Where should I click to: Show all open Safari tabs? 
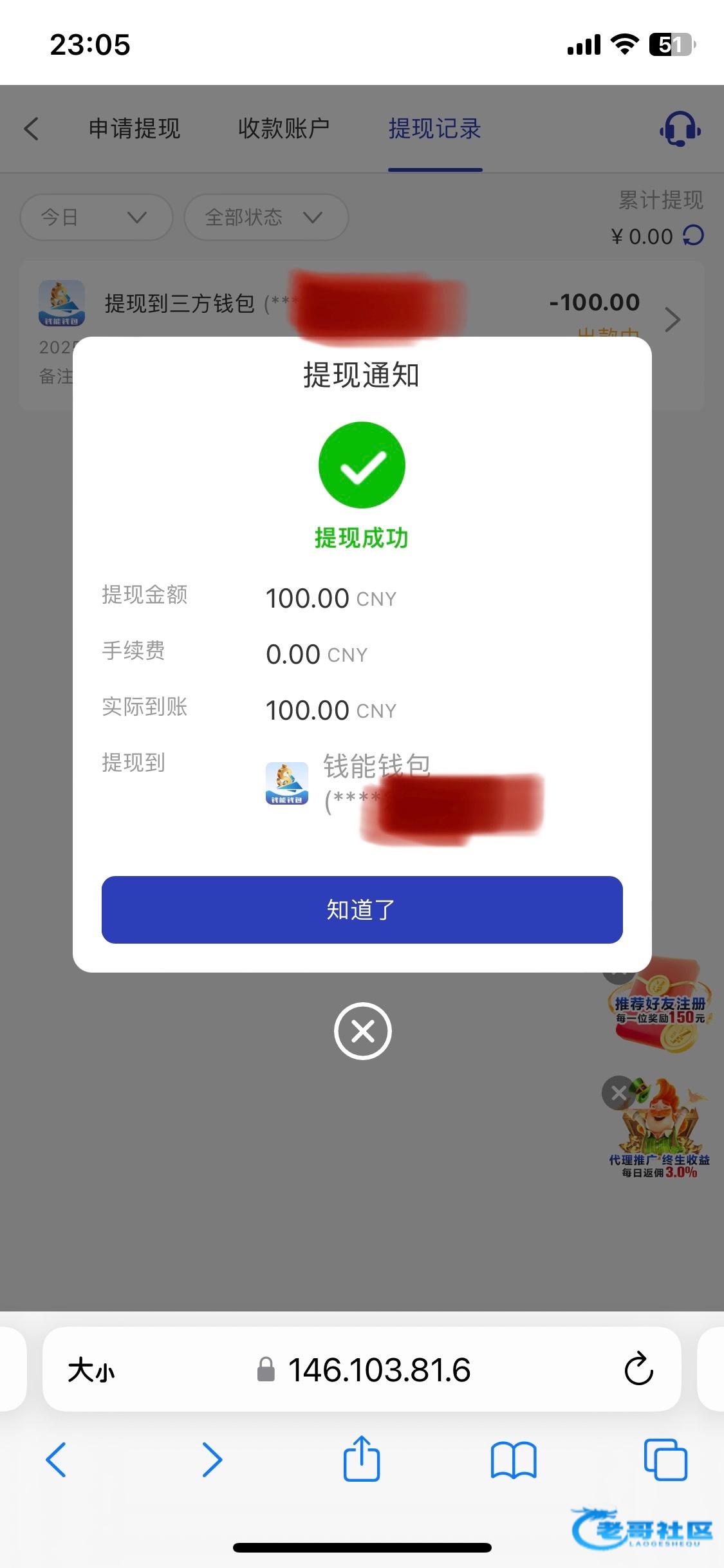point(665,1459)
